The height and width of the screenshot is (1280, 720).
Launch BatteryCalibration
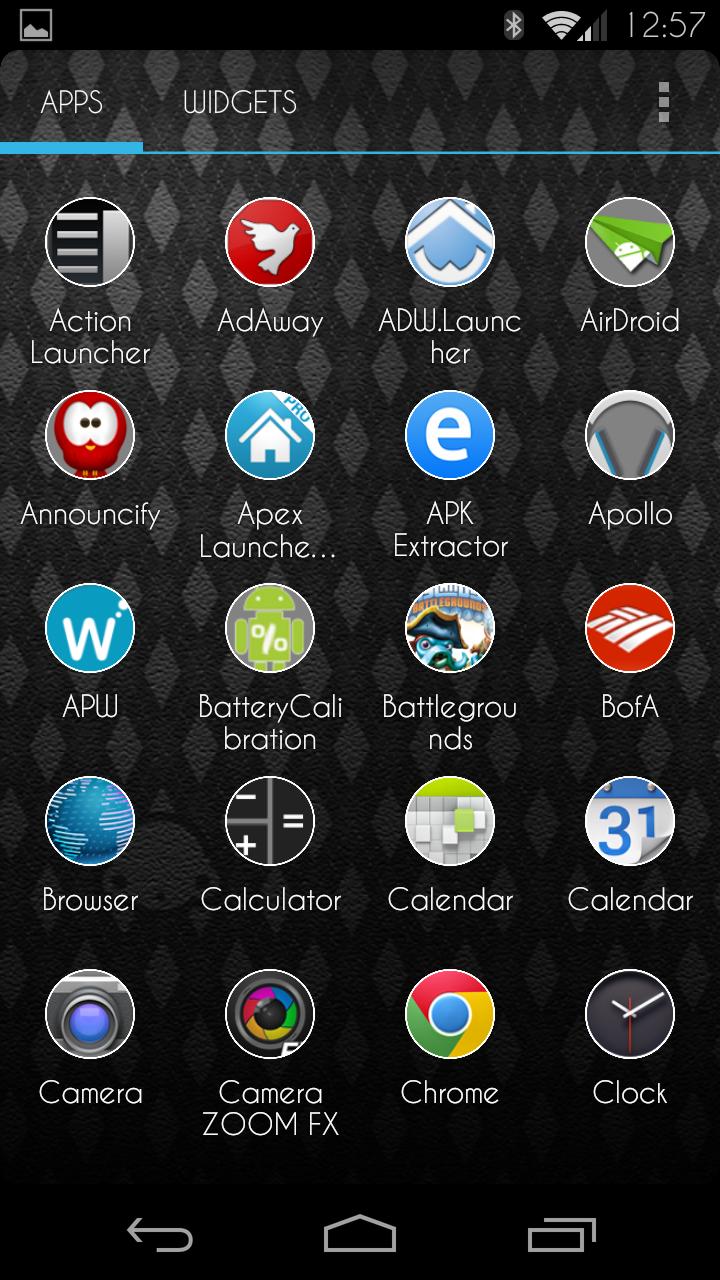pyautogui.click(x=270, y=628)
